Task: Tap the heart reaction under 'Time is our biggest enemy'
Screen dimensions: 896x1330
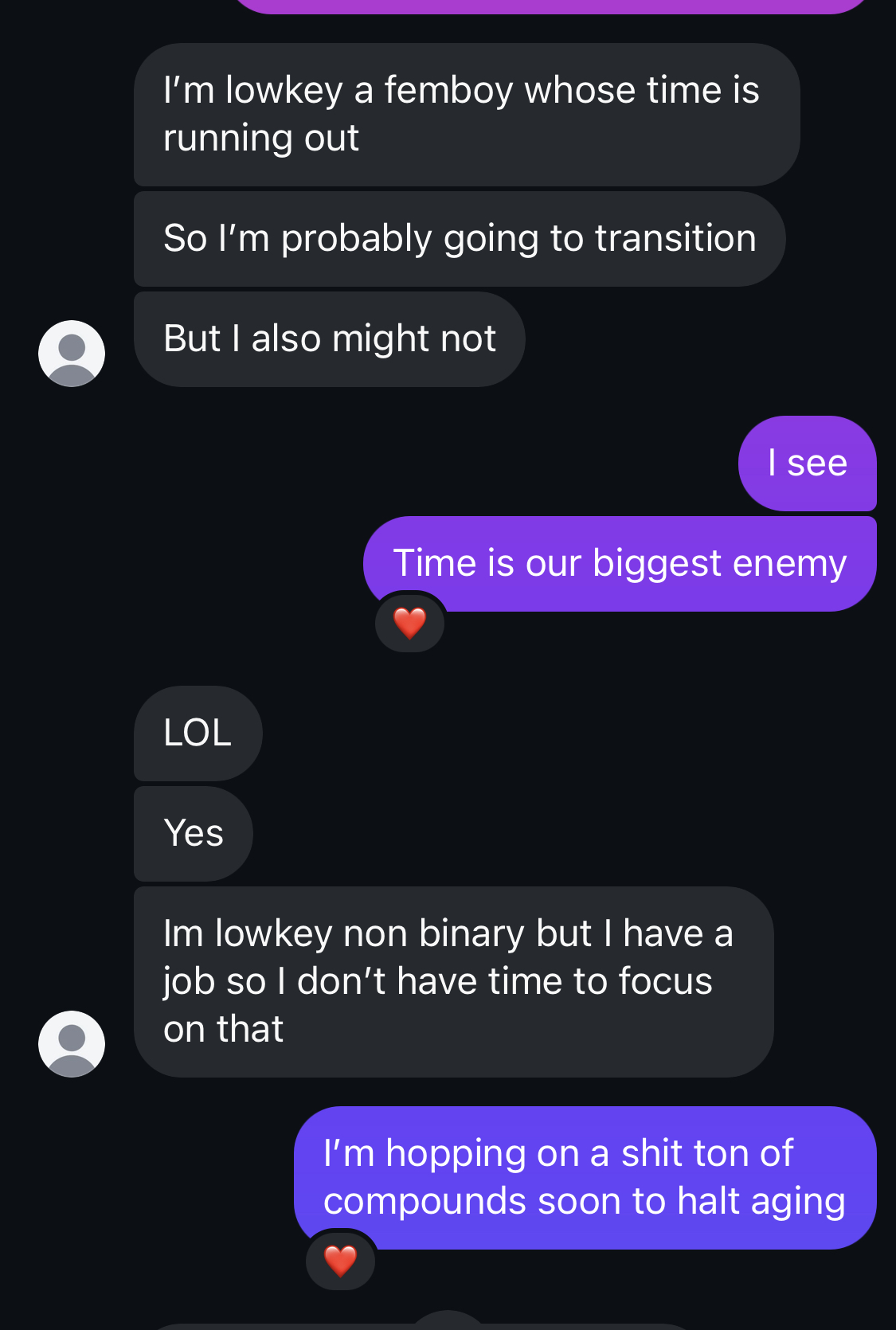Action: (410, 623)
